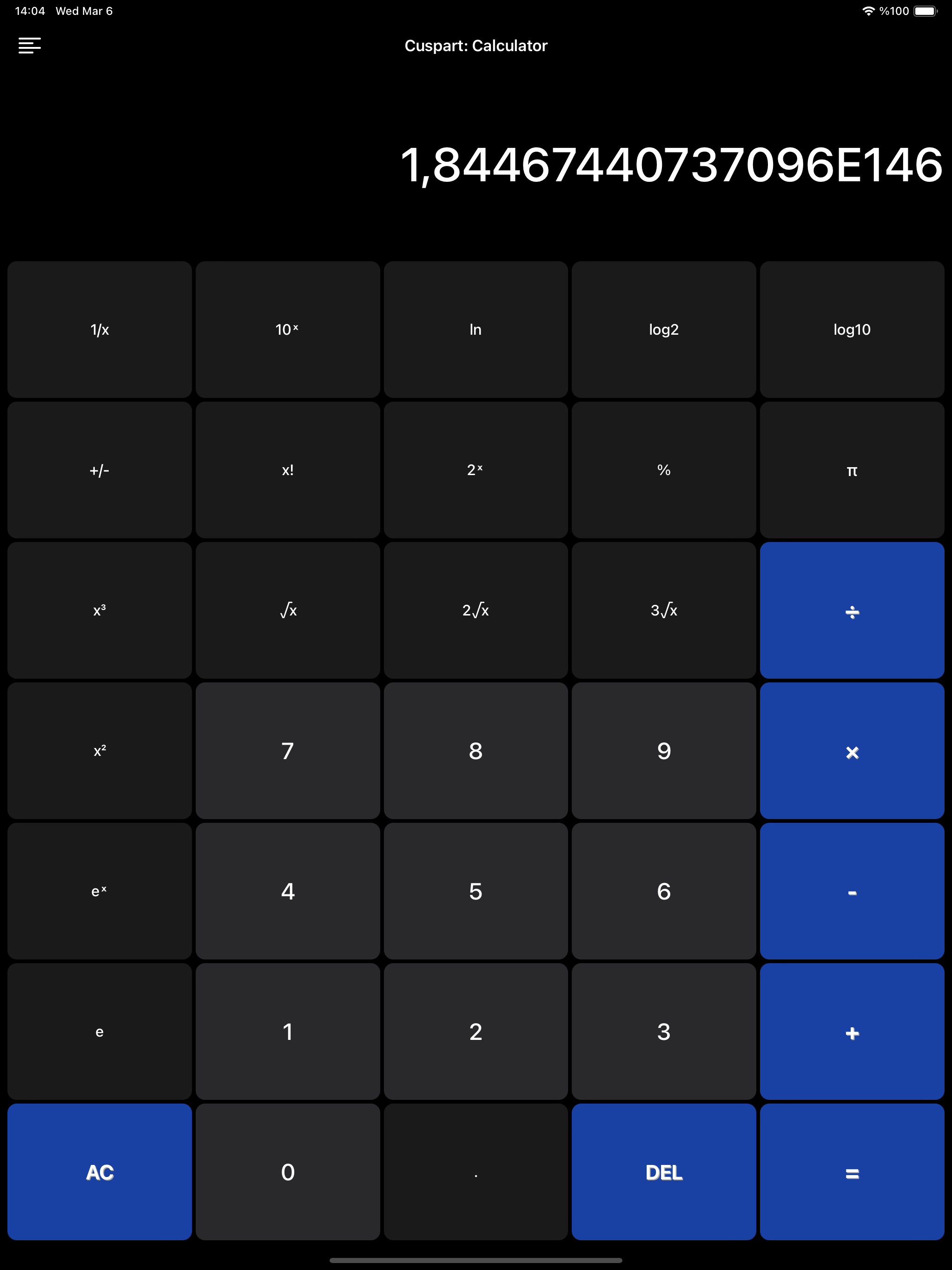Compute natural logarithm with ln
Viewport: 952px width, 1270px height.
[476, 329]
